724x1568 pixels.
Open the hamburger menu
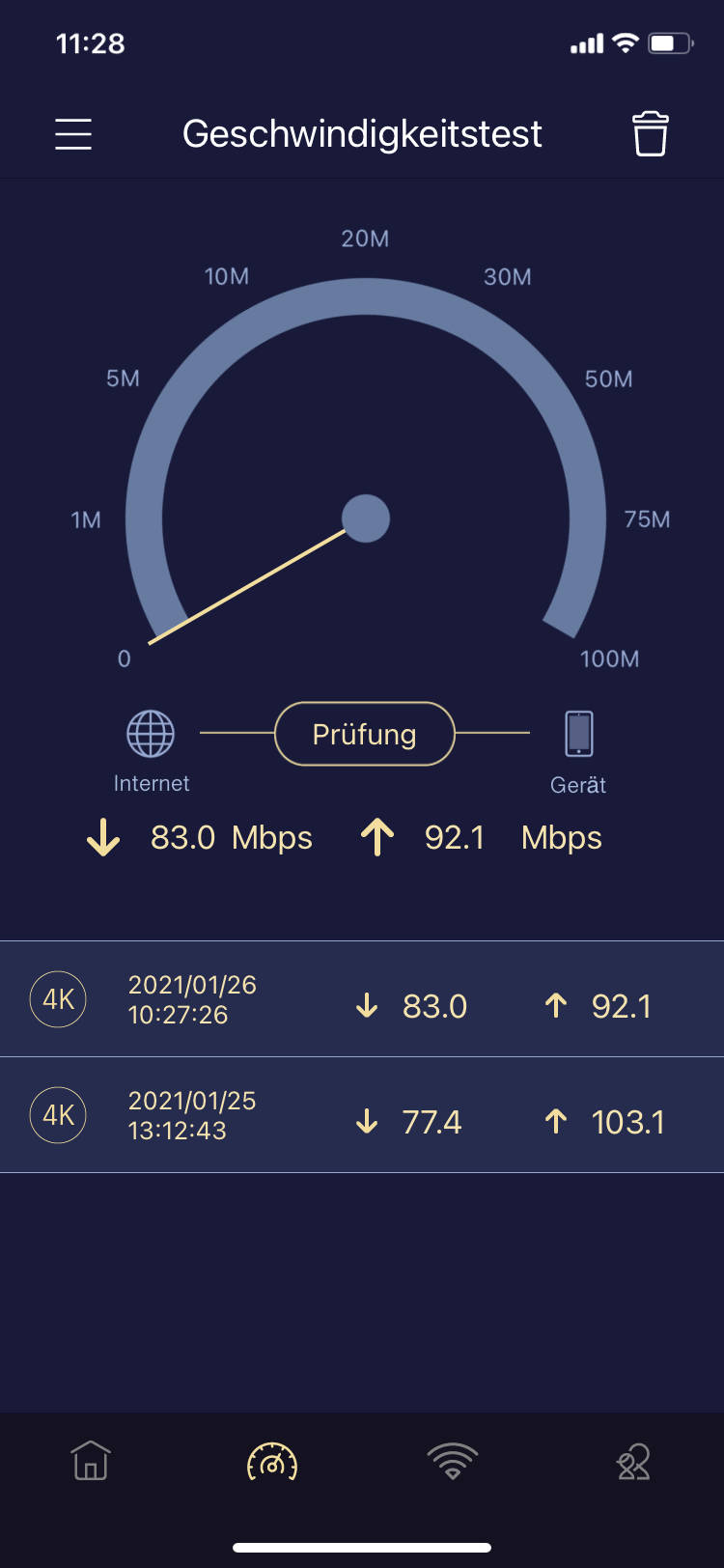73,134
